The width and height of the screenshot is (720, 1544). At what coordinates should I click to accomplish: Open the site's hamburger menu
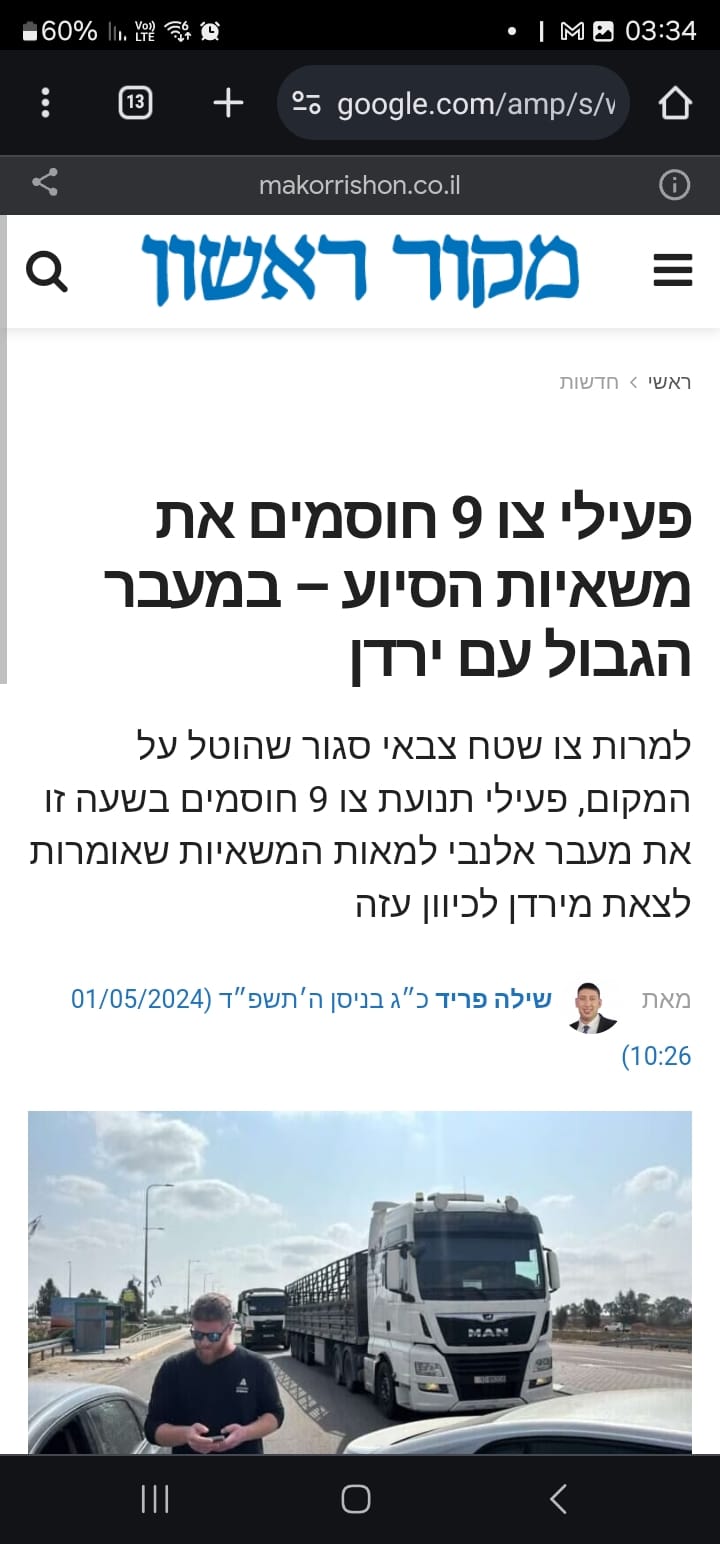pyautogui.click(x=672, y=271)
